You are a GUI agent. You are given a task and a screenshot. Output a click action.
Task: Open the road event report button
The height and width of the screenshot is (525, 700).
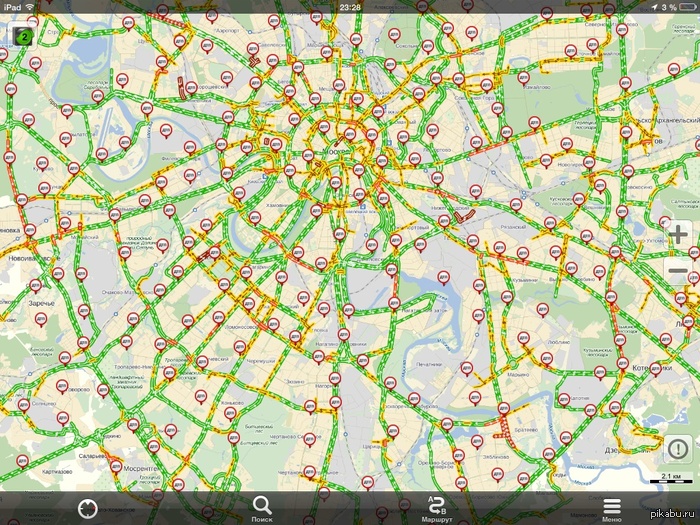pos(678,448)
